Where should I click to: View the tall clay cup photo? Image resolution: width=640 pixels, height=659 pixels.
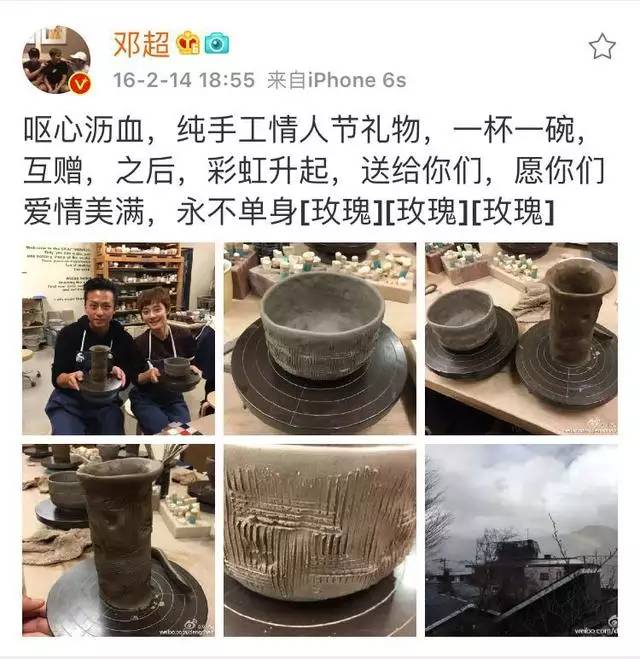coord(118,540)
